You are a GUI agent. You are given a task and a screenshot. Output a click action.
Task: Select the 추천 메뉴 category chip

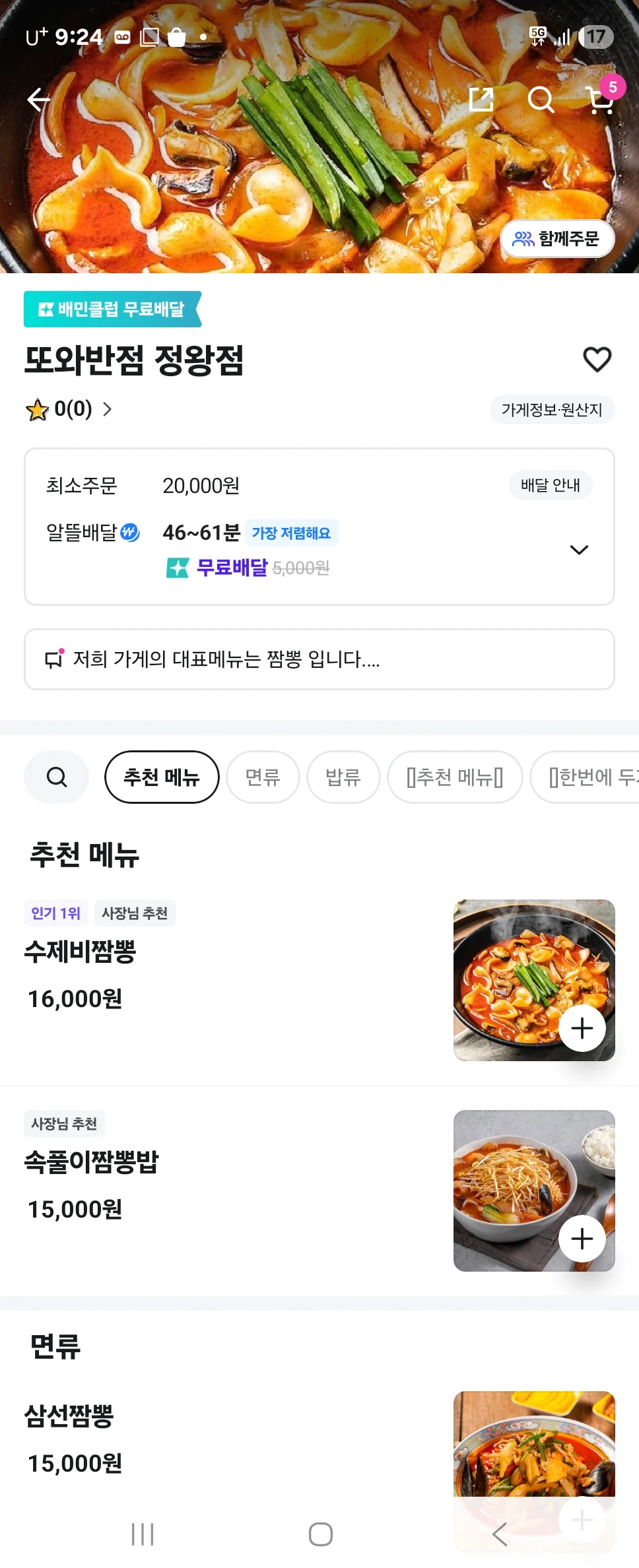point(162,777)
